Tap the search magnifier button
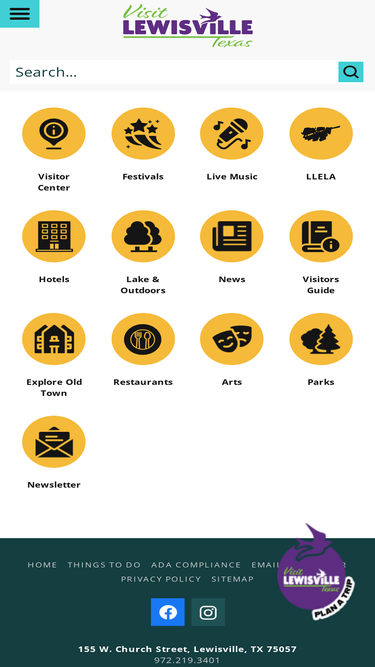Image resolution: width=375 pixels, height=667 pixels. pos(351,72)
